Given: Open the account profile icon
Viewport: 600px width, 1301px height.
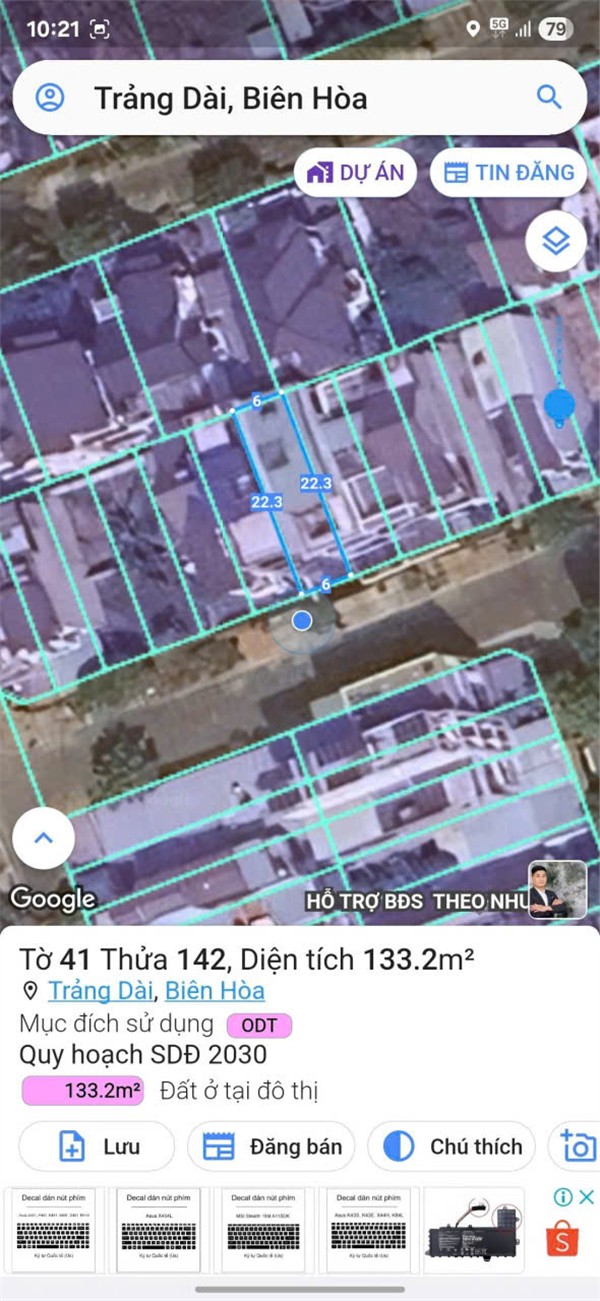Looking at the screenshot, I should click(49, 97).
